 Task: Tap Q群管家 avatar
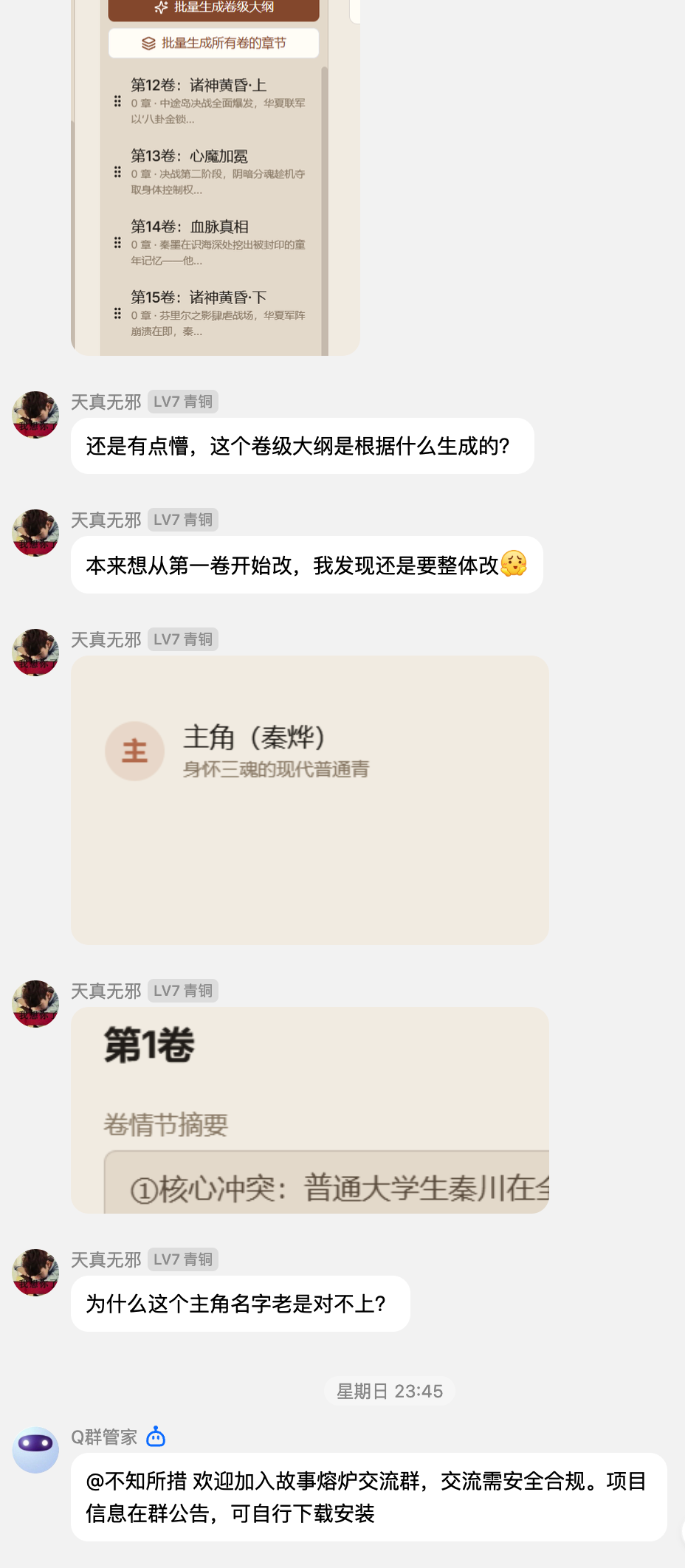(35, 1450)
